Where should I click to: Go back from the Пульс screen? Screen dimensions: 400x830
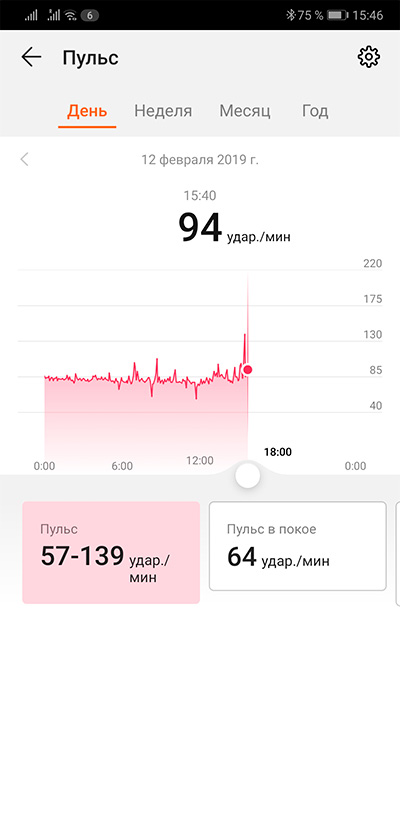31,57
